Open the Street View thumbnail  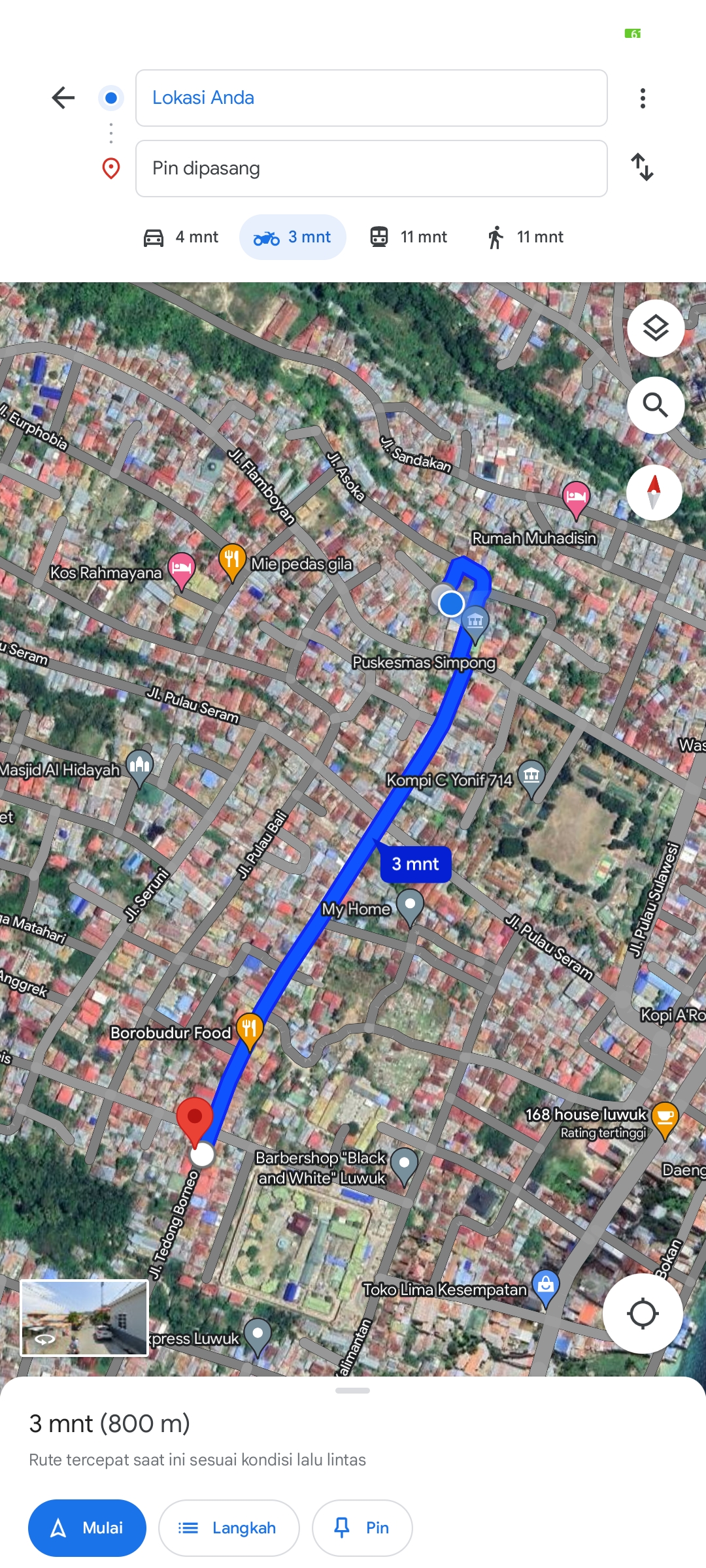[x=84, y=1318]
